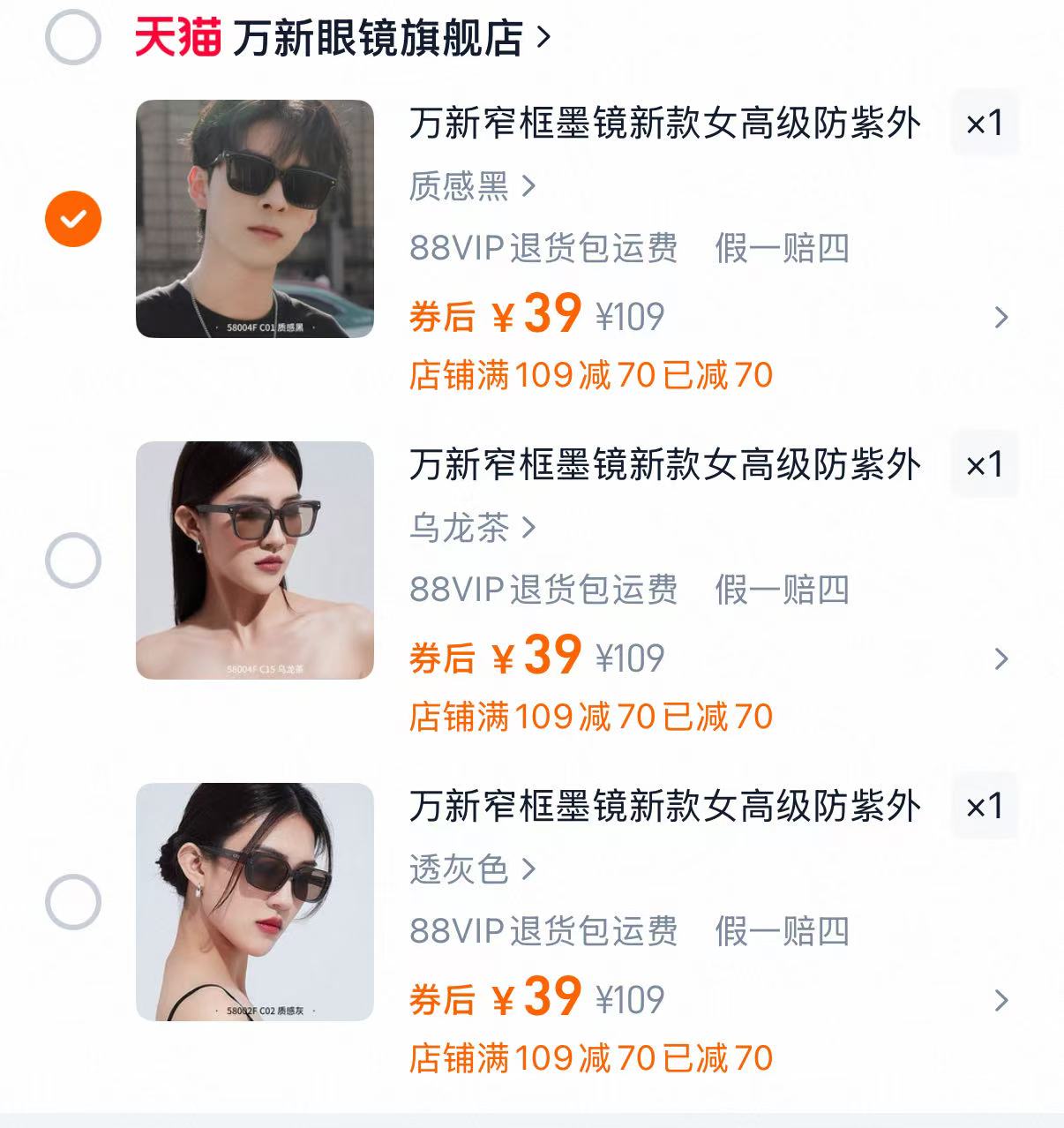Image resolution: width=1064 pixels, height=1128 pixels.
Task: Tap the 乌龙茶 product image
Action: 254,559
